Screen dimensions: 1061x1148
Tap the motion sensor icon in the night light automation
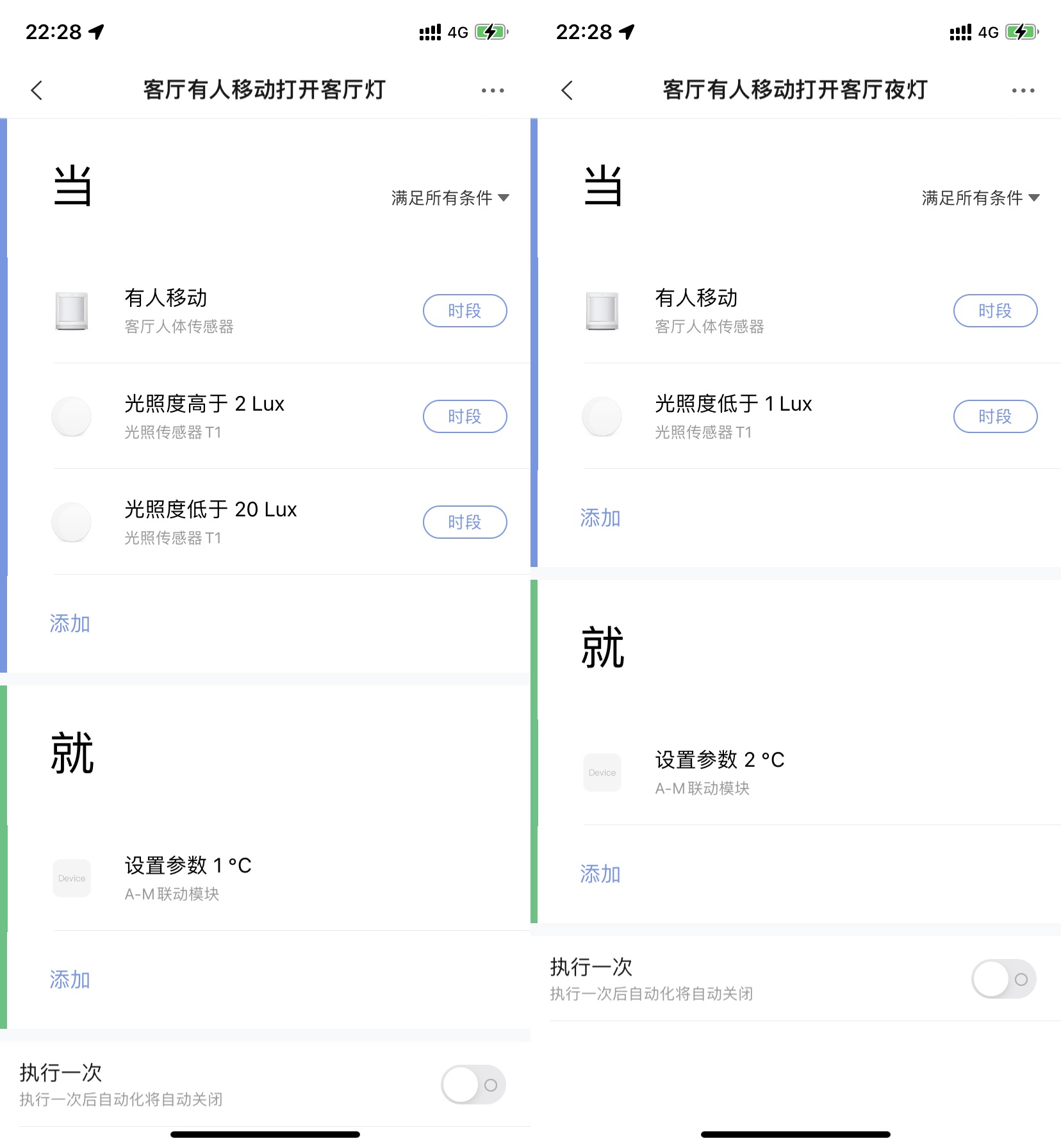pos(602,311)
